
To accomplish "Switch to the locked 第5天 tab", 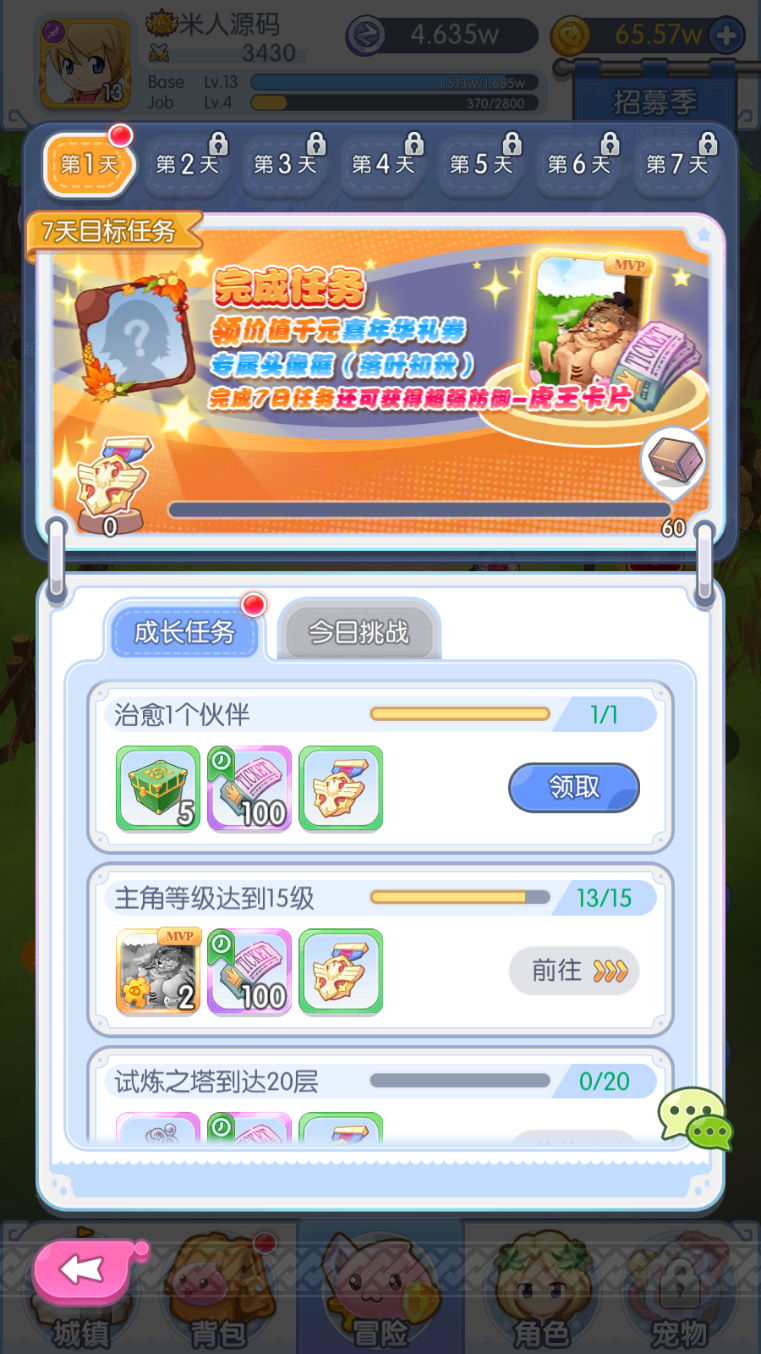I will click(x=481, y=164).
